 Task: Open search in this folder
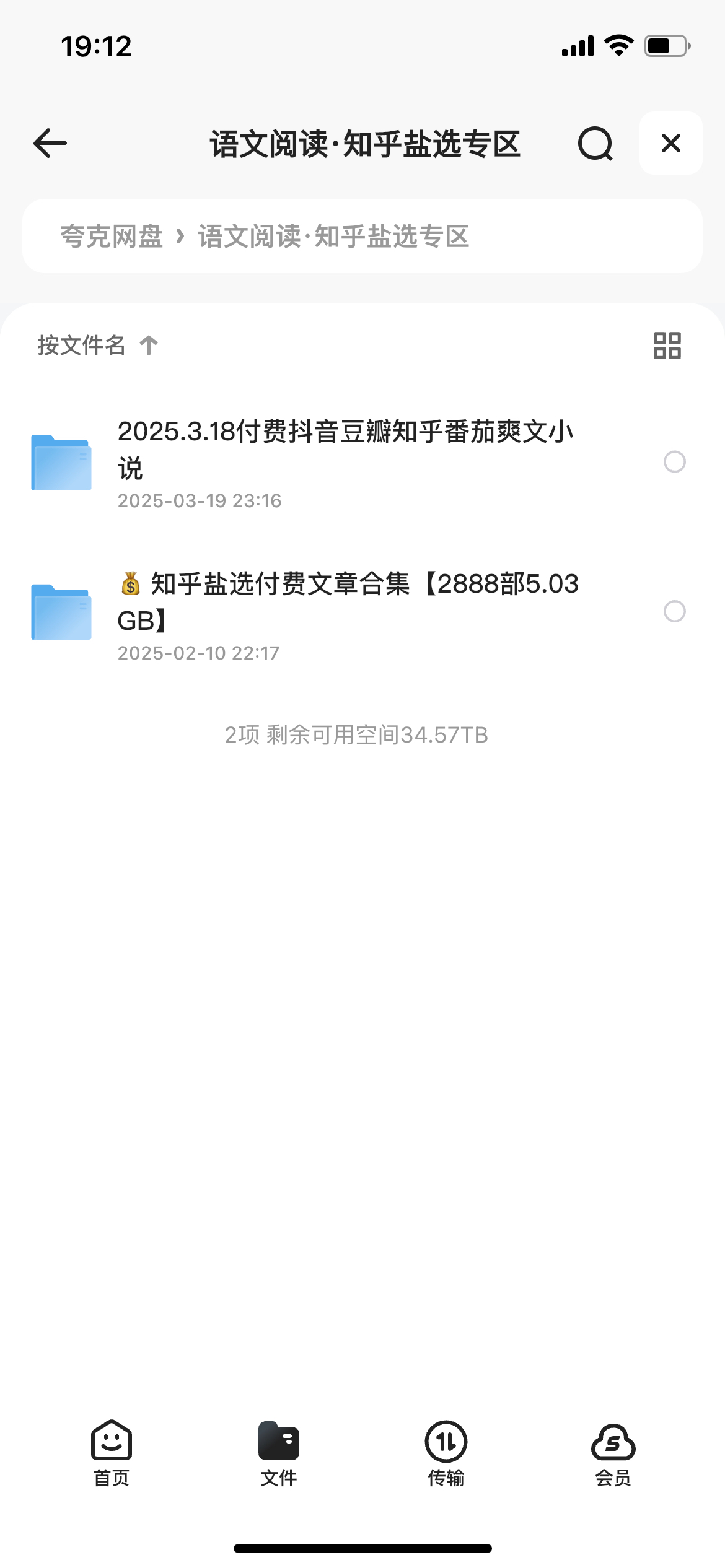tap(595, 144)
